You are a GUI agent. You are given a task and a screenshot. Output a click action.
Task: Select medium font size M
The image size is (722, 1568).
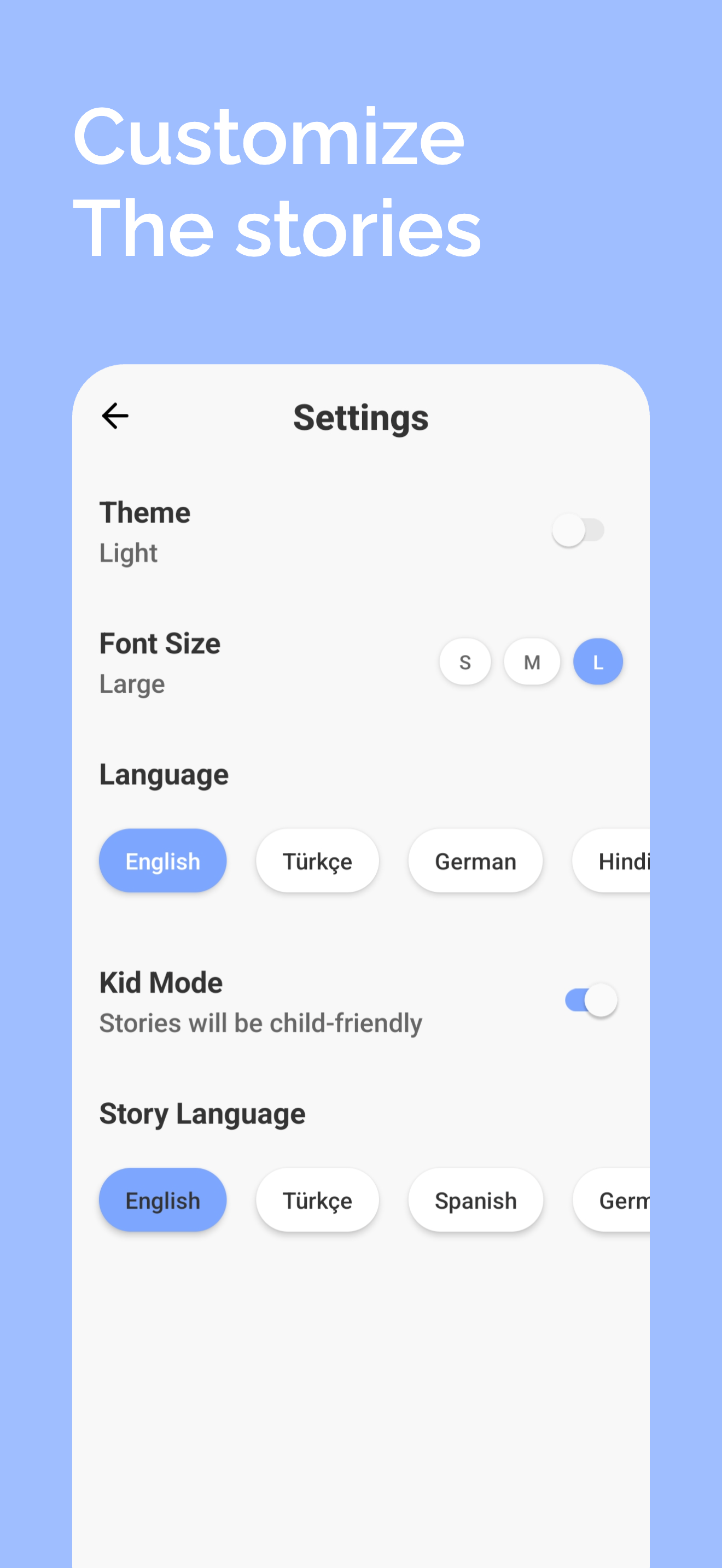click(532, 662)
